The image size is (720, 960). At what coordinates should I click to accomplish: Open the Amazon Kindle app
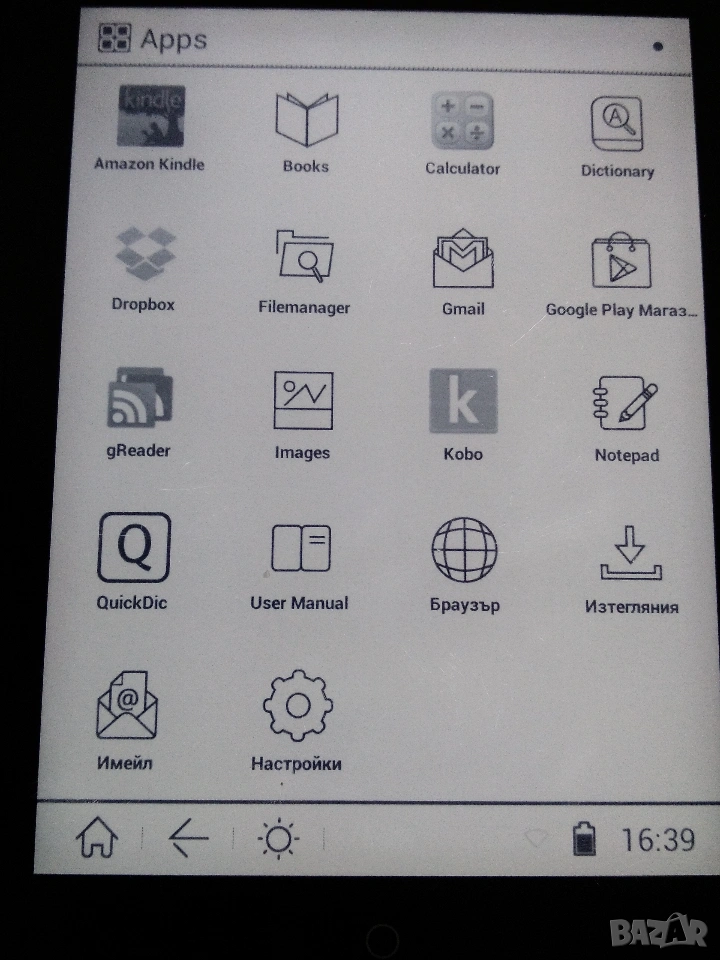[150, 118]
